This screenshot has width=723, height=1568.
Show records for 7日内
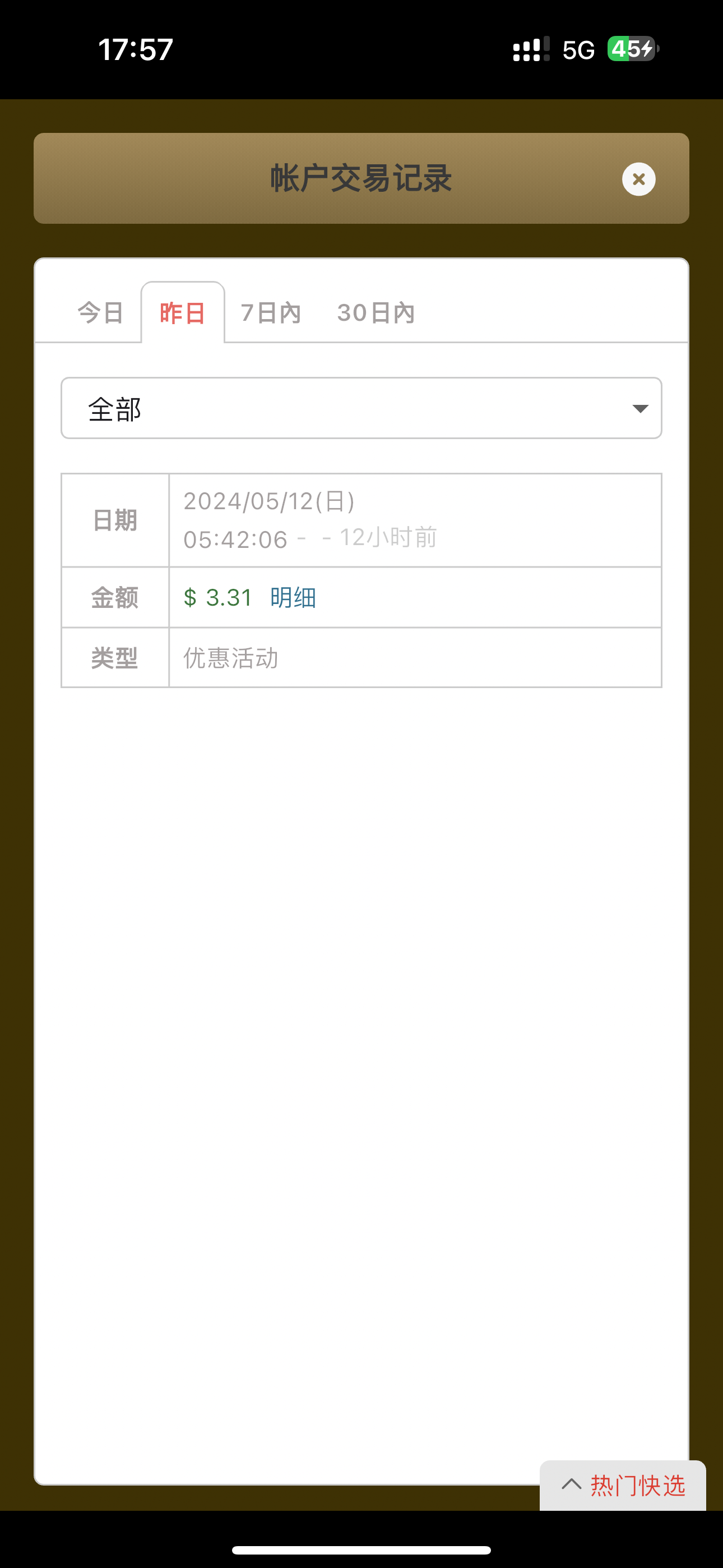pos(271,313)
